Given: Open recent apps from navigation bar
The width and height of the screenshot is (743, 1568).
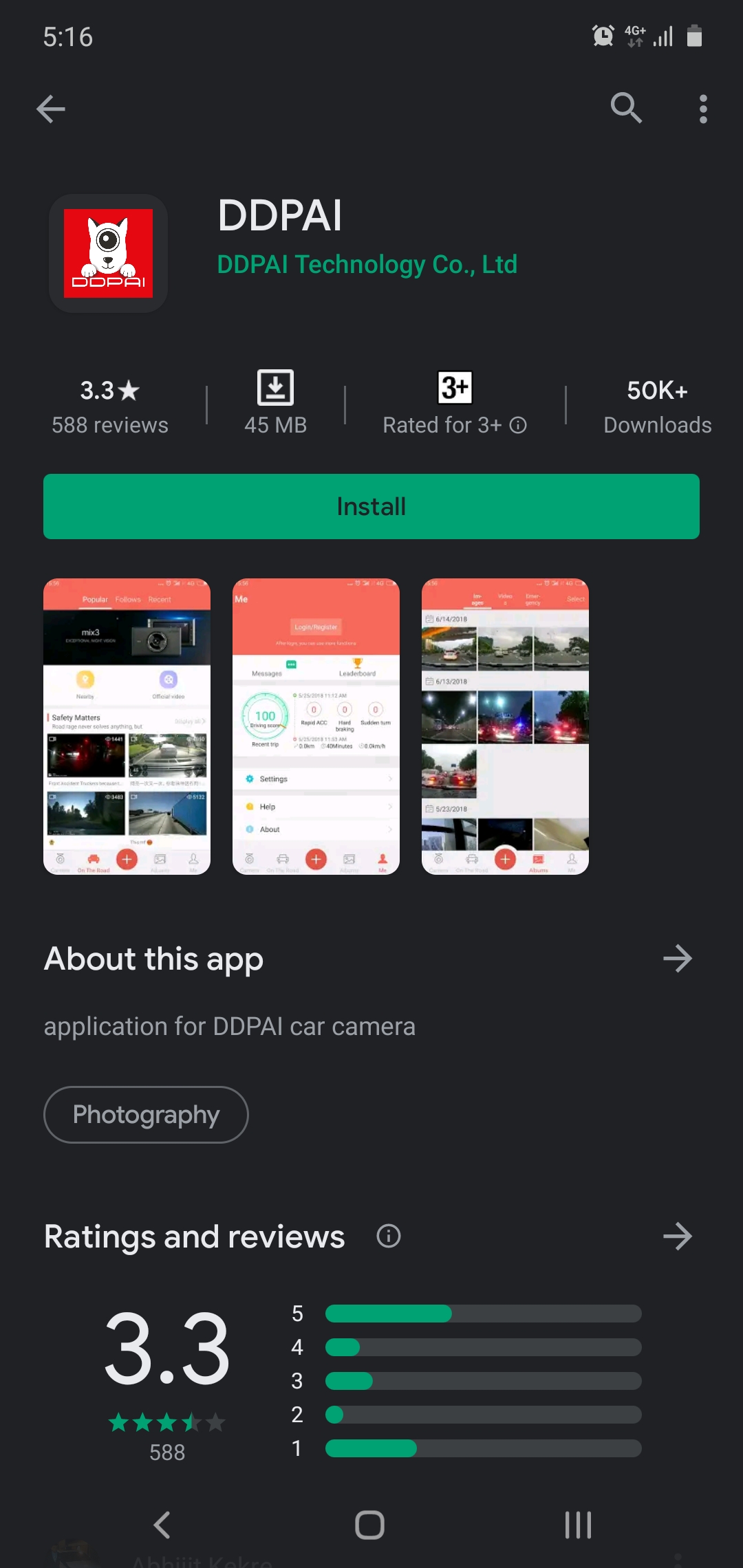Looking at the screenshot, I should [x=578, y=1525].
